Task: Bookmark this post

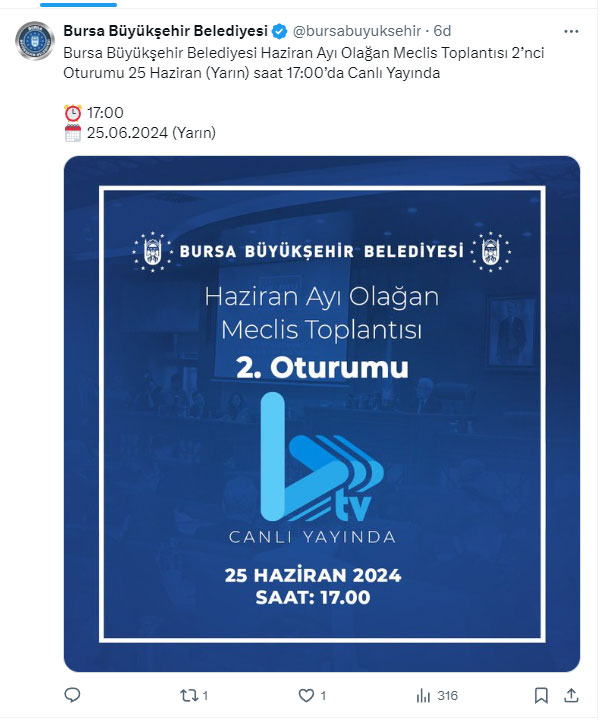Action: (541, 695)
